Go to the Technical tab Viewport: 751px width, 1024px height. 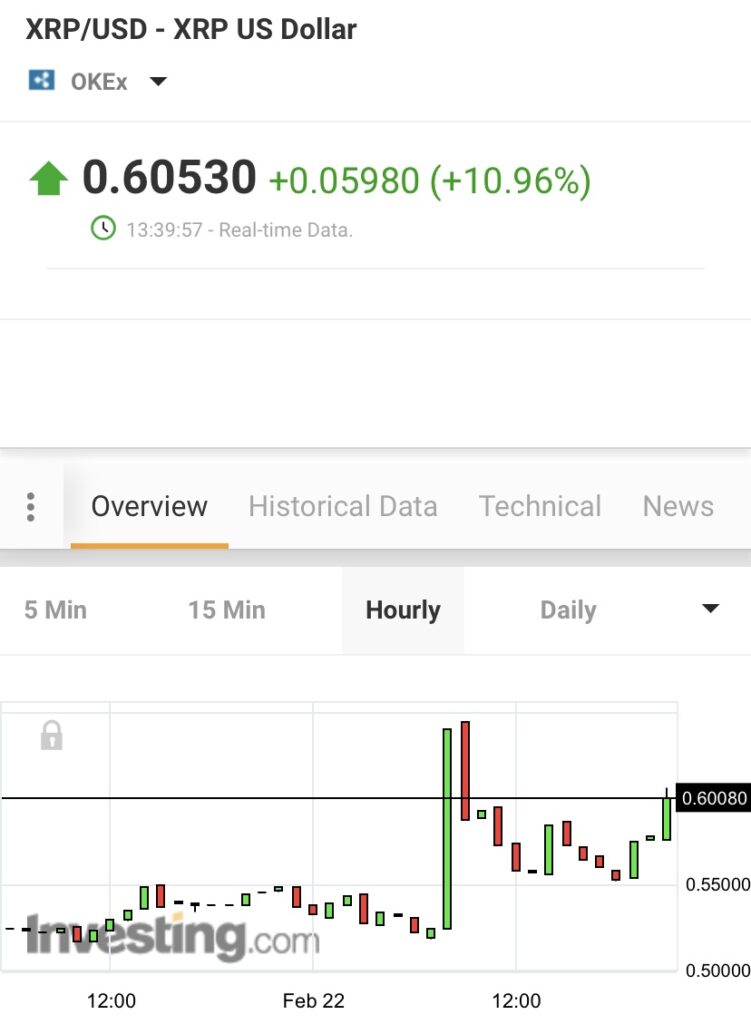point(540,507)
